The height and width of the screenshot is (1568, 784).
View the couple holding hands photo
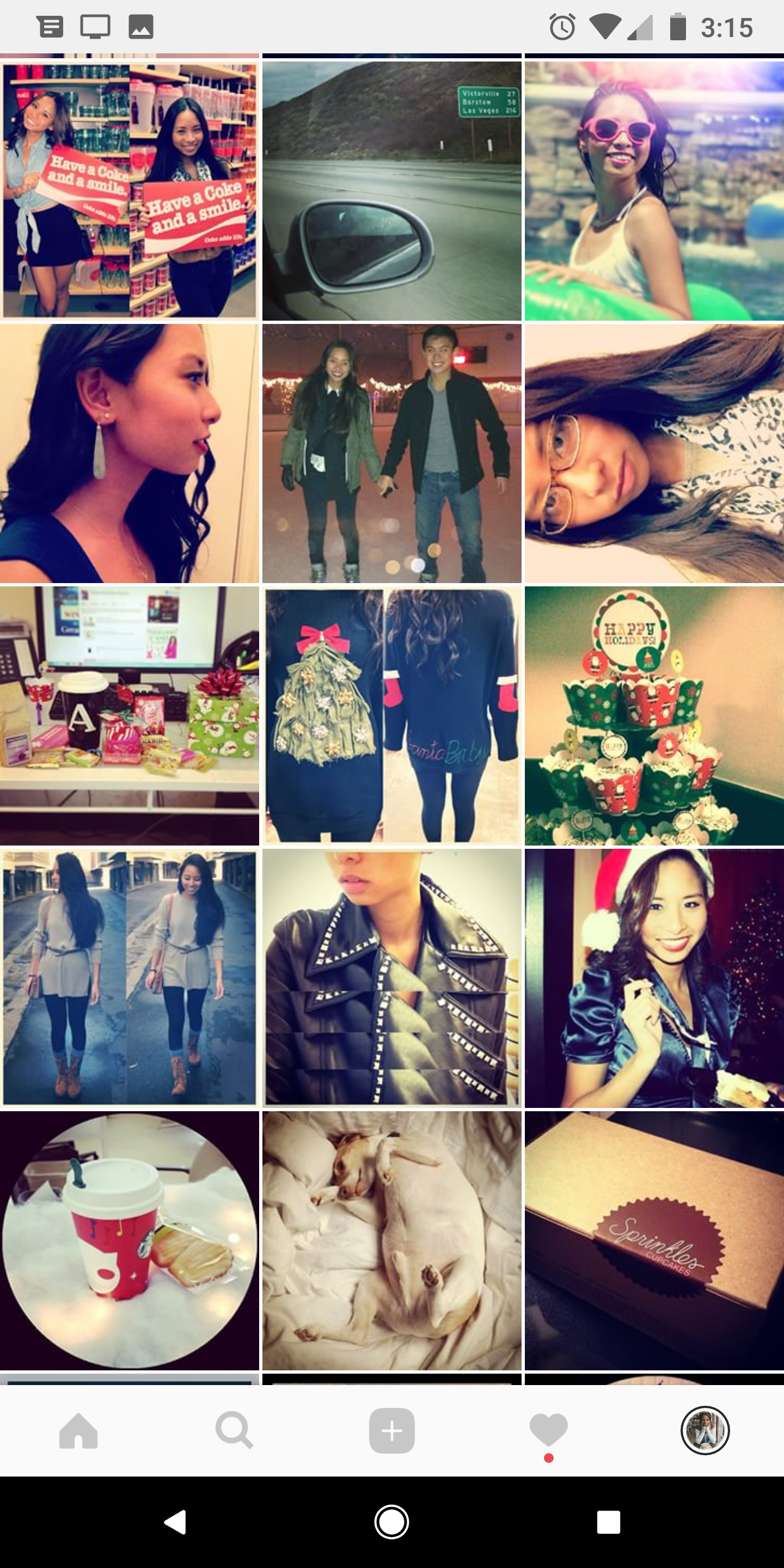coord(392,454)
